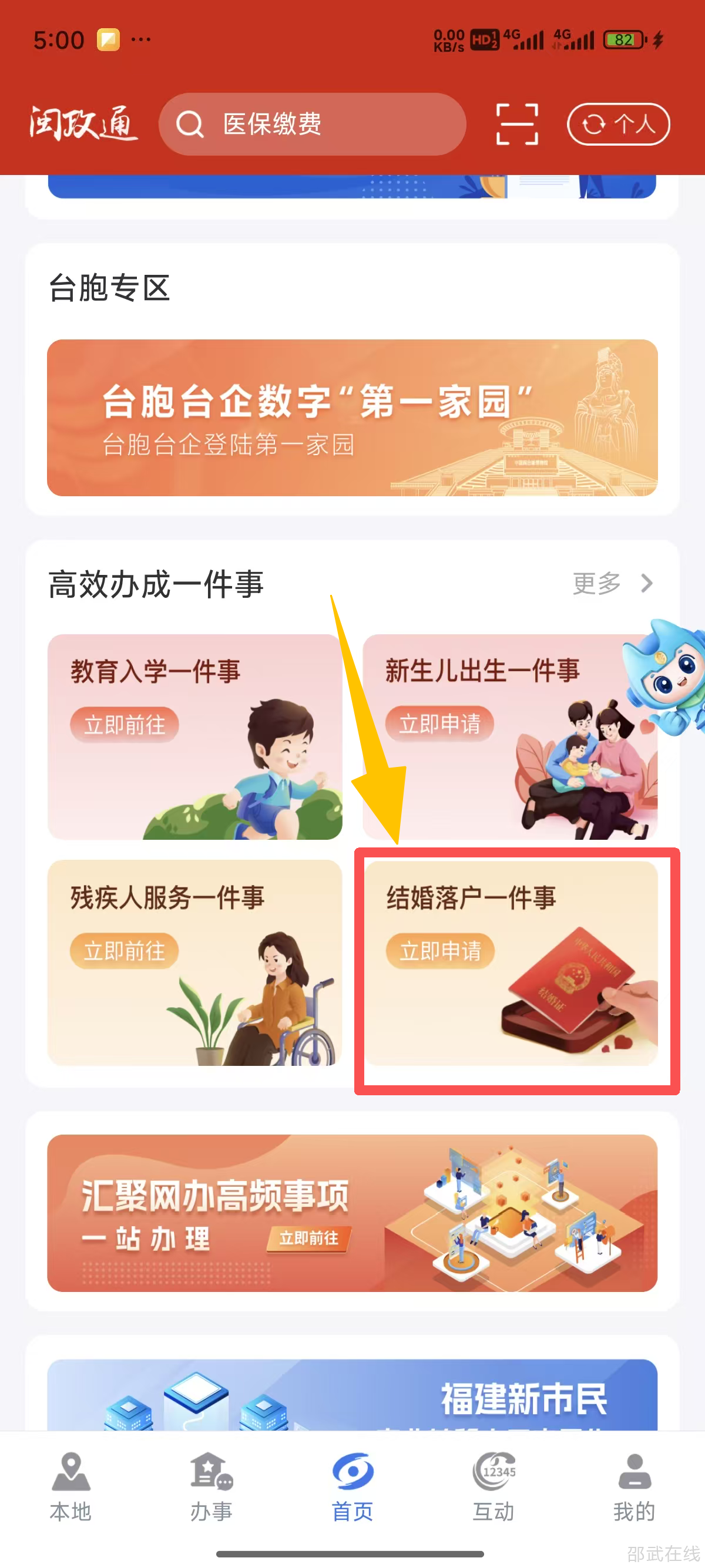Open 我的 tab
Image resolution: width=705 pixels, height=1568 pixels.
pos(634,1485)
